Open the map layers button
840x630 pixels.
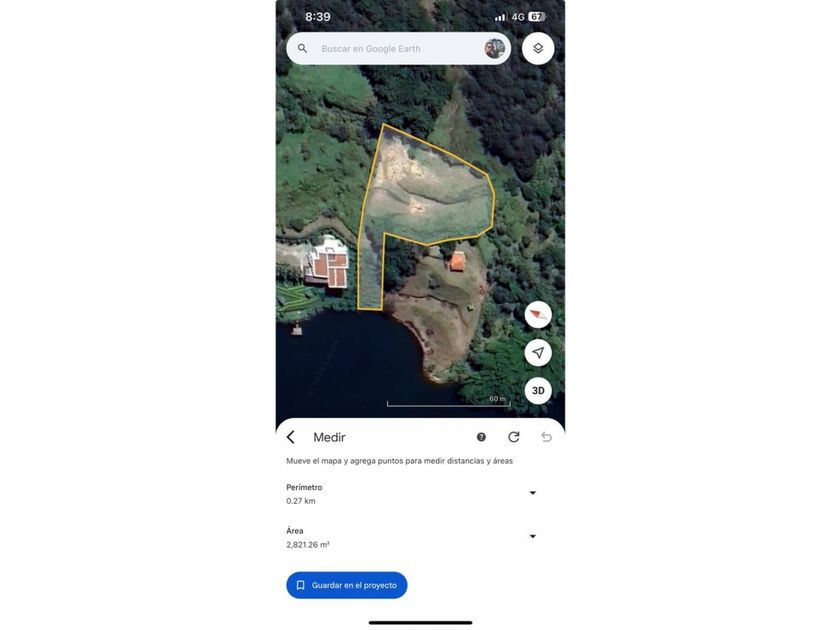click(538, 48)
